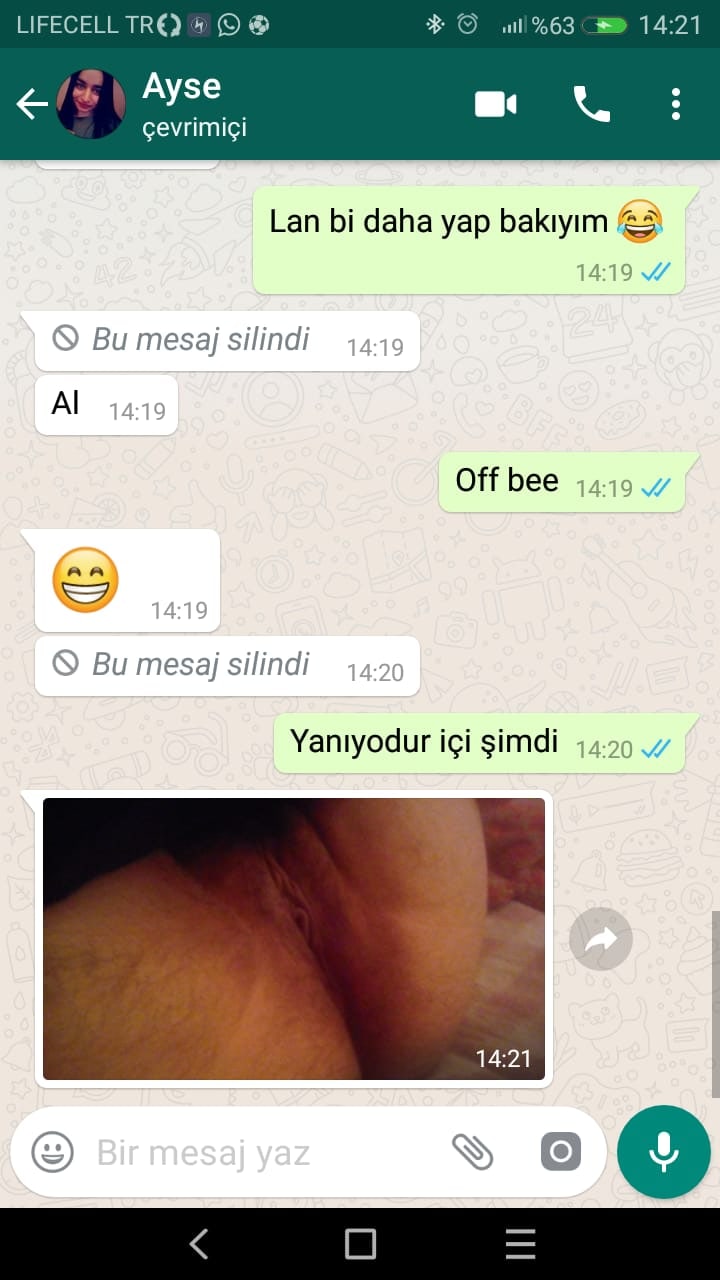Start a video call with Ayse
The width and height of the screenshot is (720, 1280).
[x=494, y=104]
